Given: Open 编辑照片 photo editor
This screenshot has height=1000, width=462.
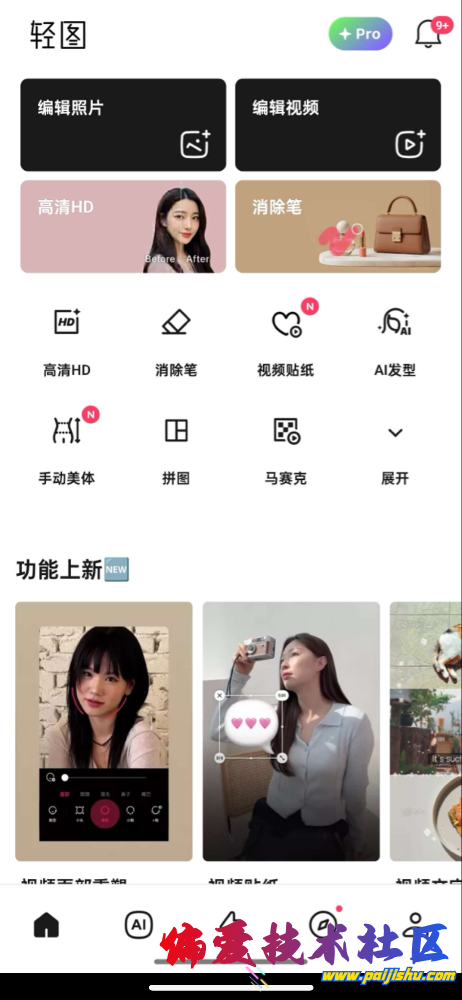Looking at the screenshot, I should tap(123, 125).
